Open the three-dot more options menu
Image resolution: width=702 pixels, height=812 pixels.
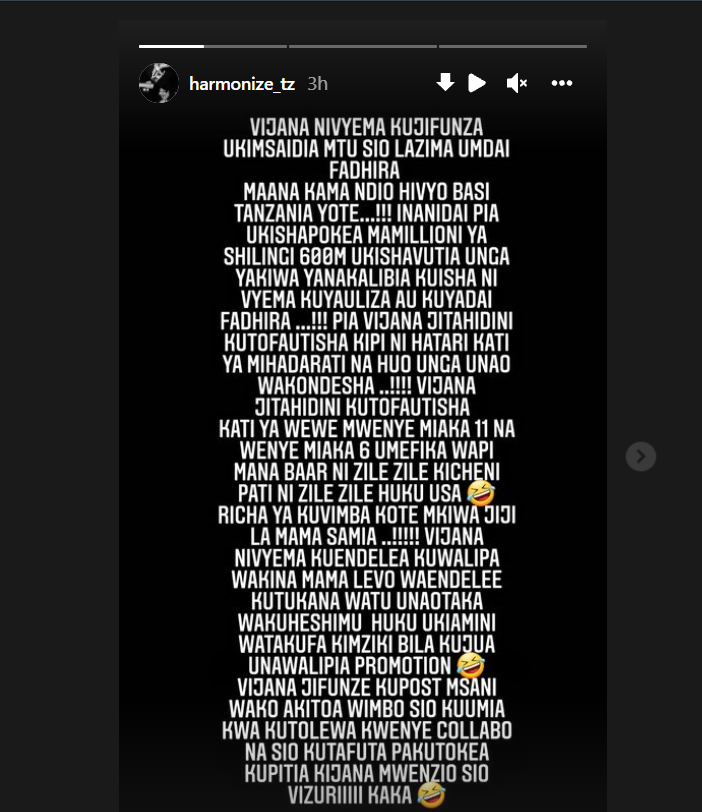click(561, 84)
